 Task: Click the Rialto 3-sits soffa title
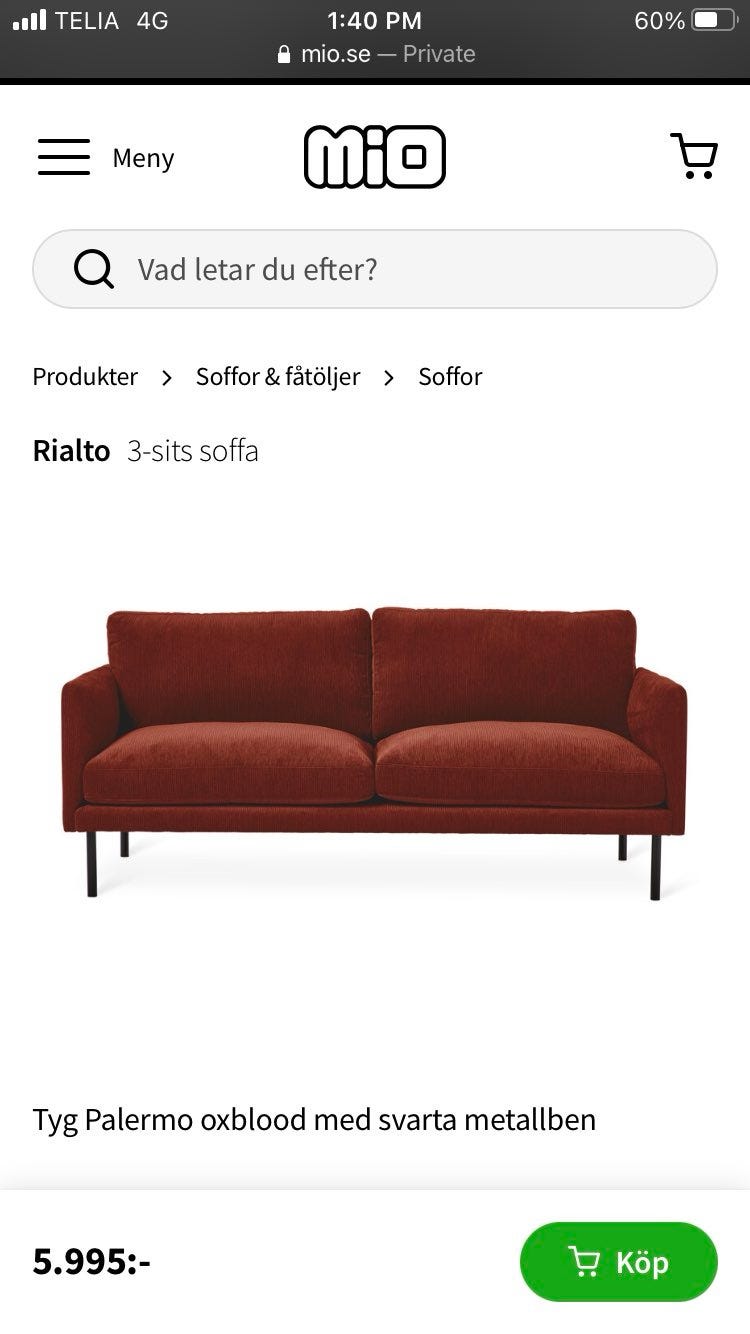[x=144, y=450]
